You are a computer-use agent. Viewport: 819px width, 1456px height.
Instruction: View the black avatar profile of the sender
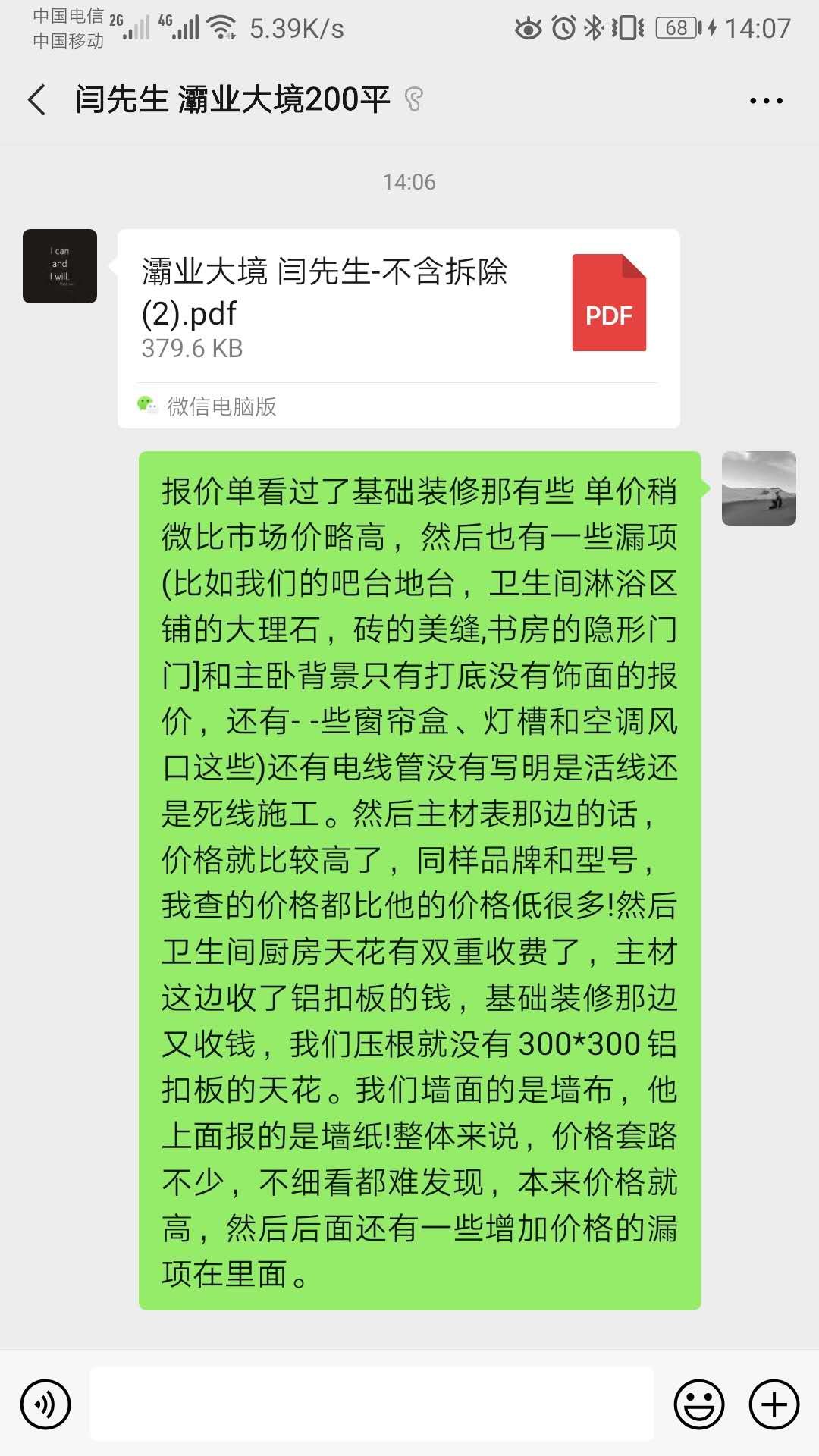point(60,266)
